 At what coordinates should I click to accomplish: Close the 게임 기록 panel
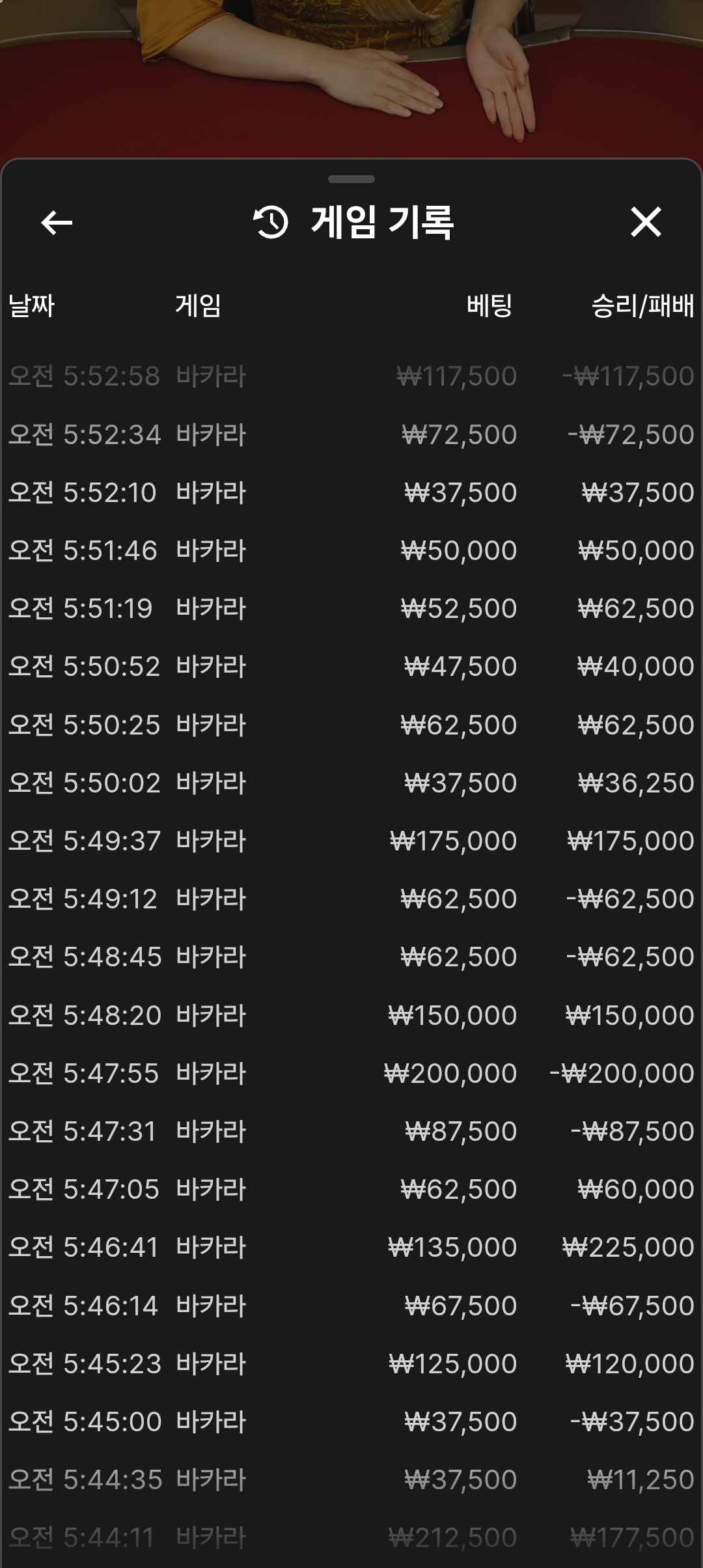(x=646, y=222)
